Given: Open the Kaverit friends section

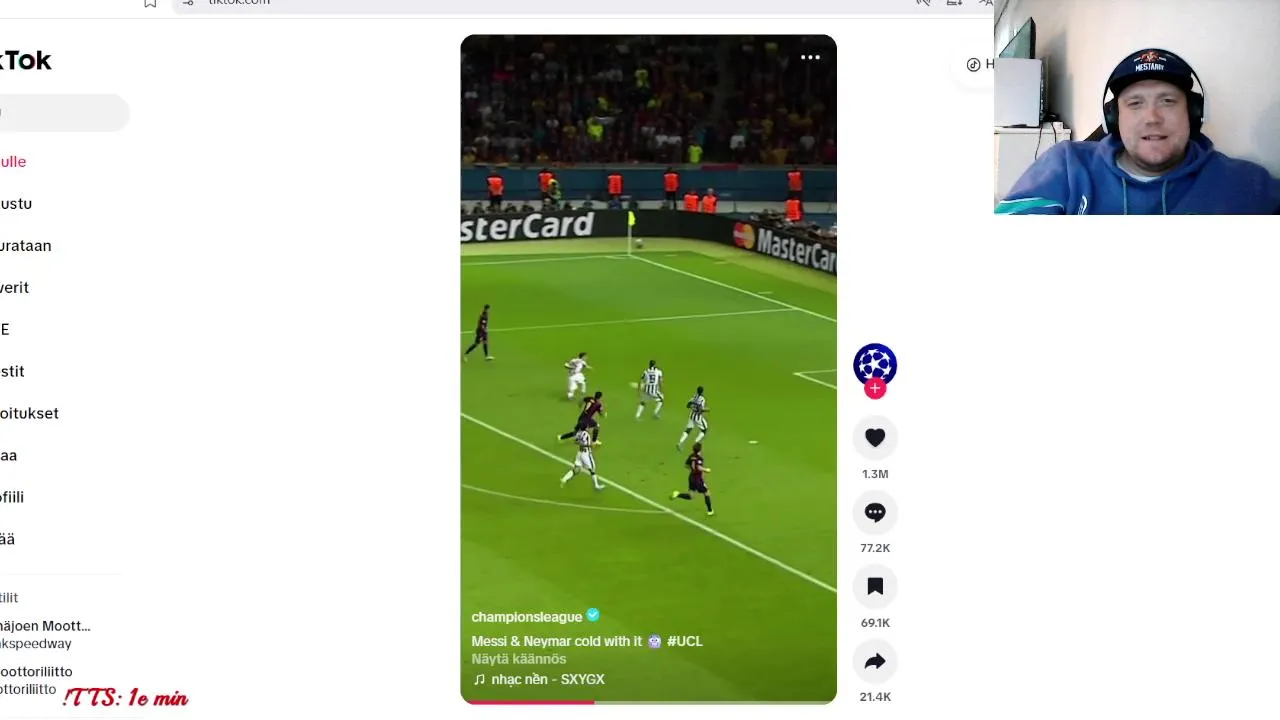Looking at the screenshot, I should click(15, 288).
